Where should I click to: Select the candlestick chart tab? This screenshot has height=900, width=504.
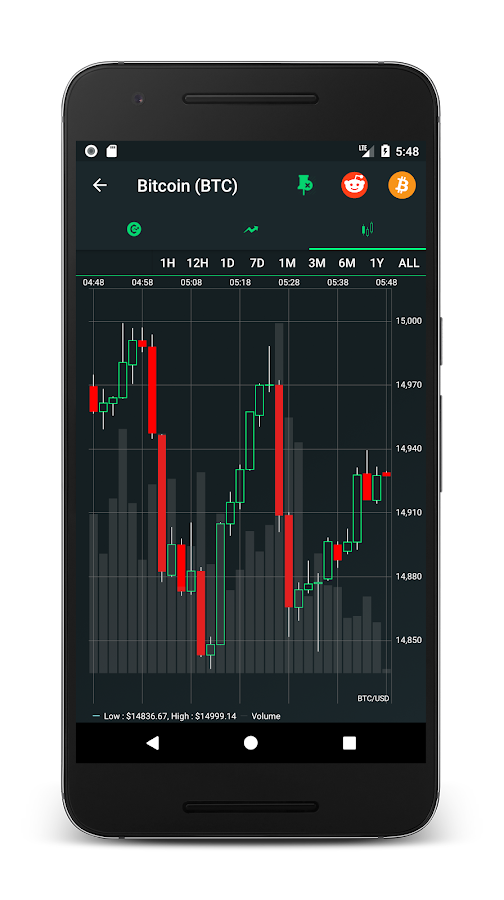[x=367, y=230]
